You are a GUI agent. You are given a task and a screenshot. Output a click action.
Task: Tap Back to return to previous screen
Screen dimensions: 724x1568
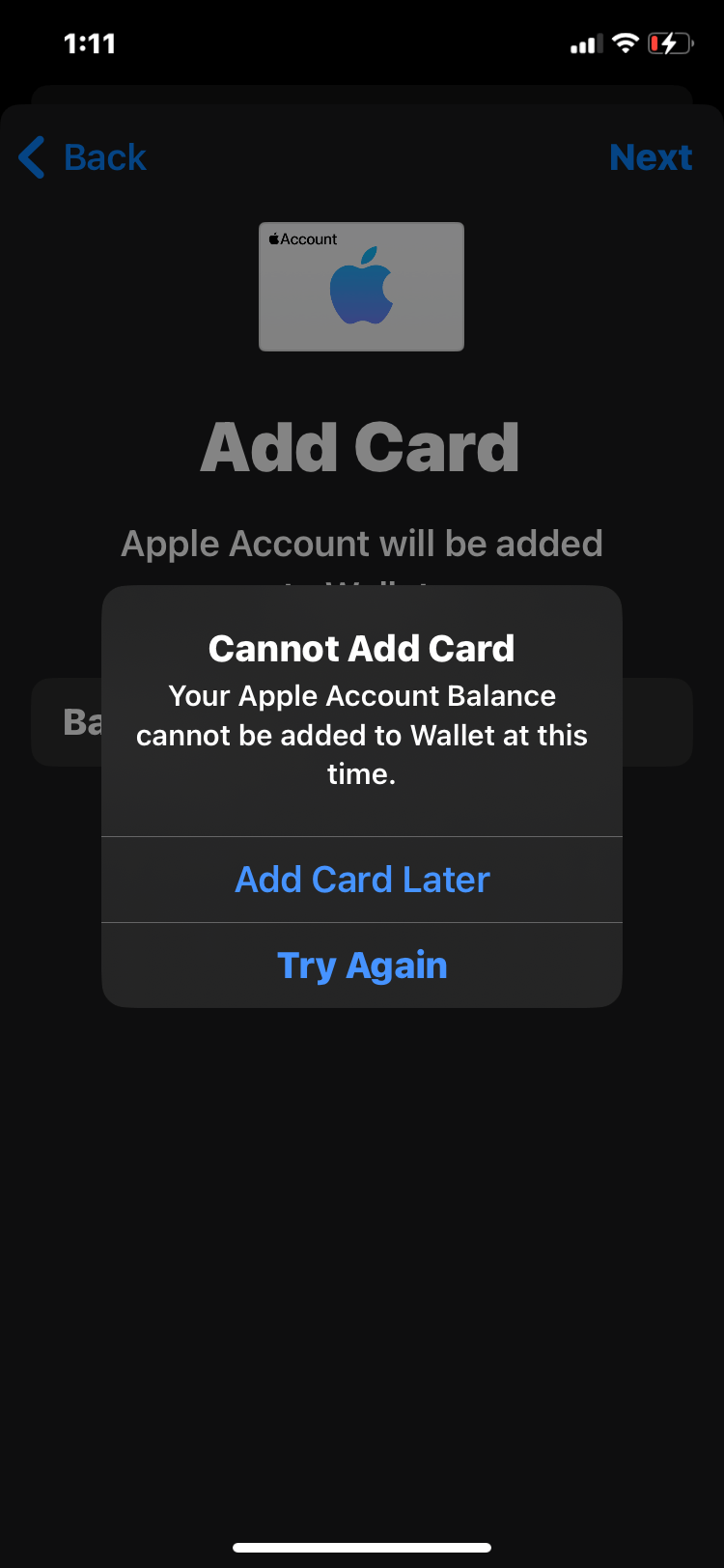pos(104,157)
